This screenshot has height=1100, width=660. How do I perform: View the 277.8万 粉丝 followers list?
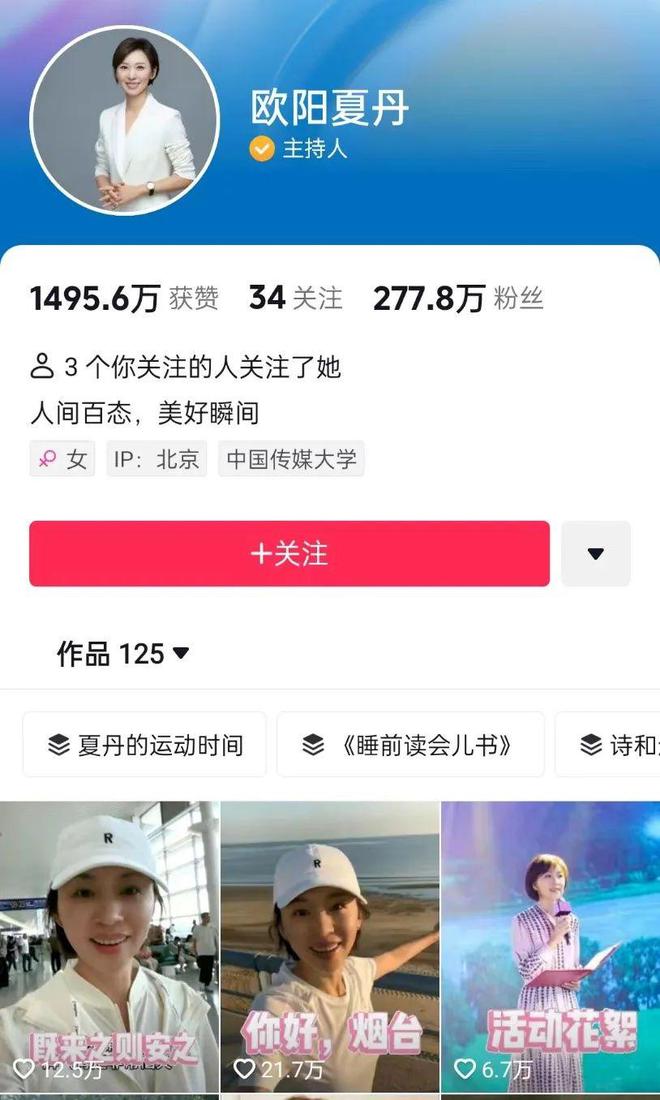[458, 298]
